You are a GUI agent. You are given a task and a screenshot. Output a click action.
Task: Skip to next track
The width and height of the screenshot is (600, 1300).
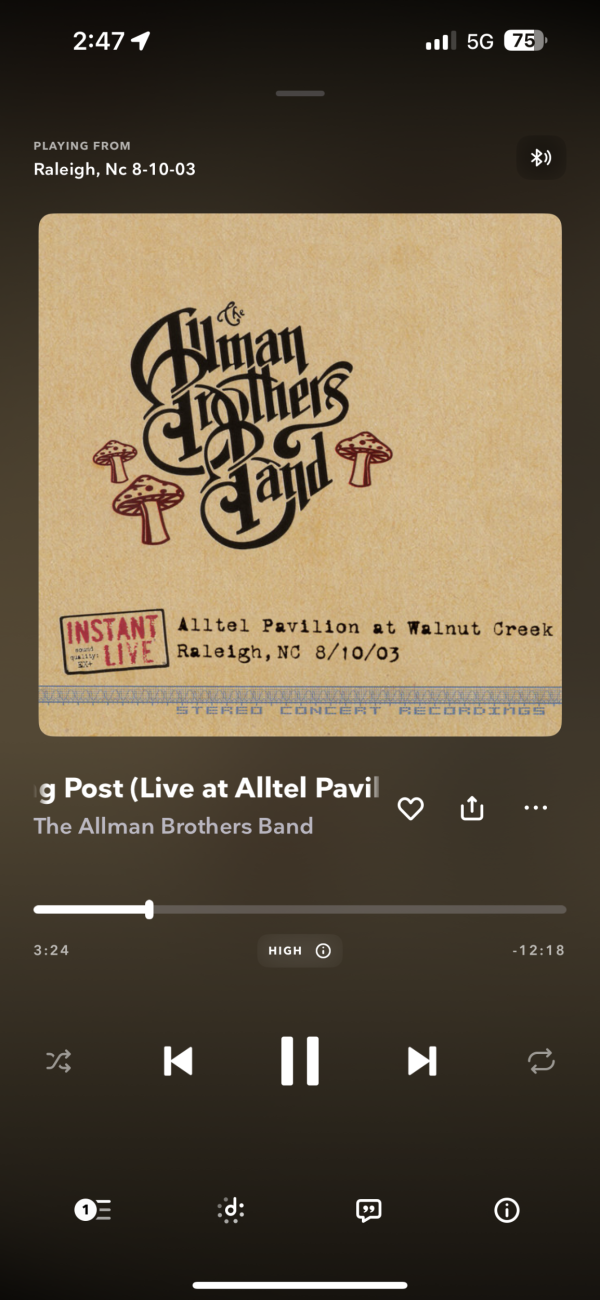tap(422, 1061)
